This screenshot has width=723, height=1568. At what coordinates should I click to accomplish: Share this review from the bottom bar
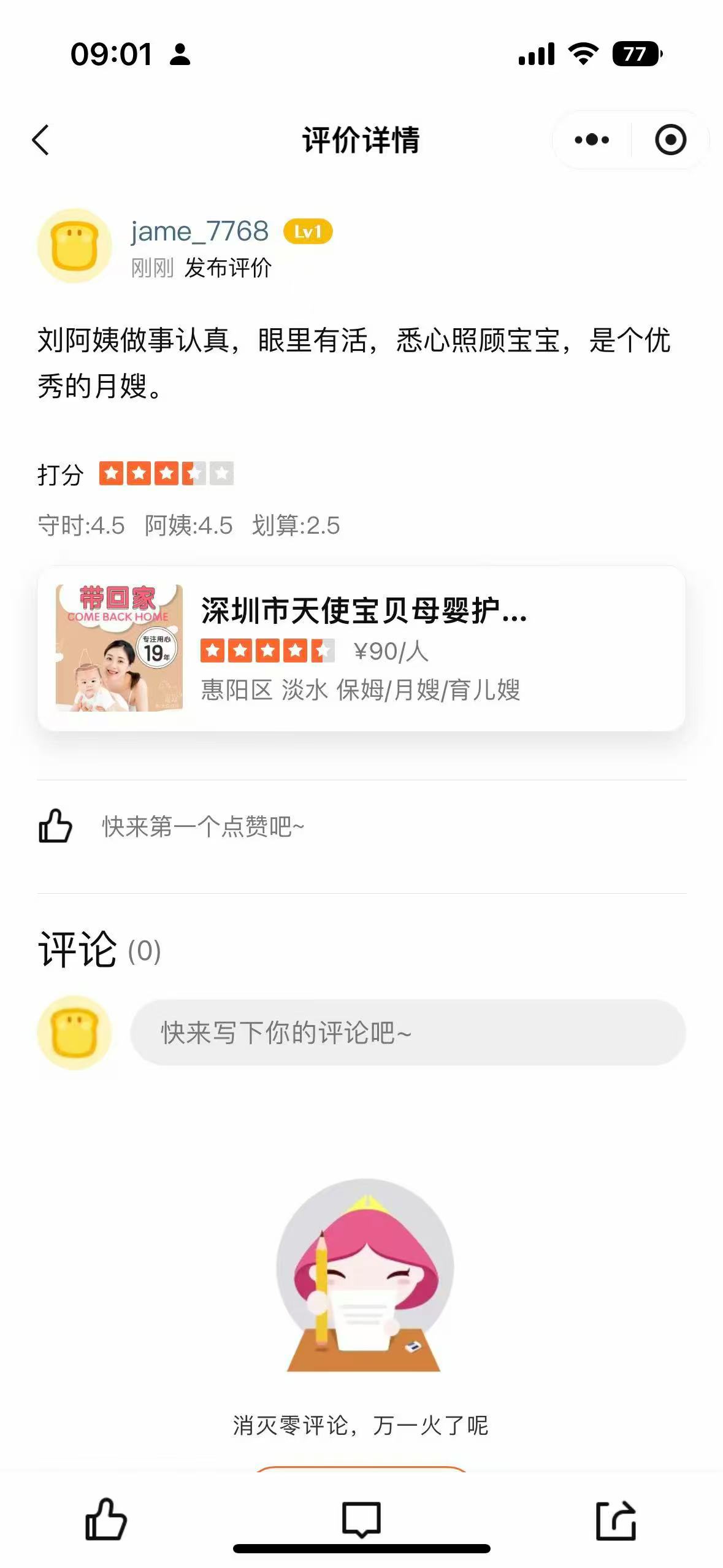[x=616, y=1520]
